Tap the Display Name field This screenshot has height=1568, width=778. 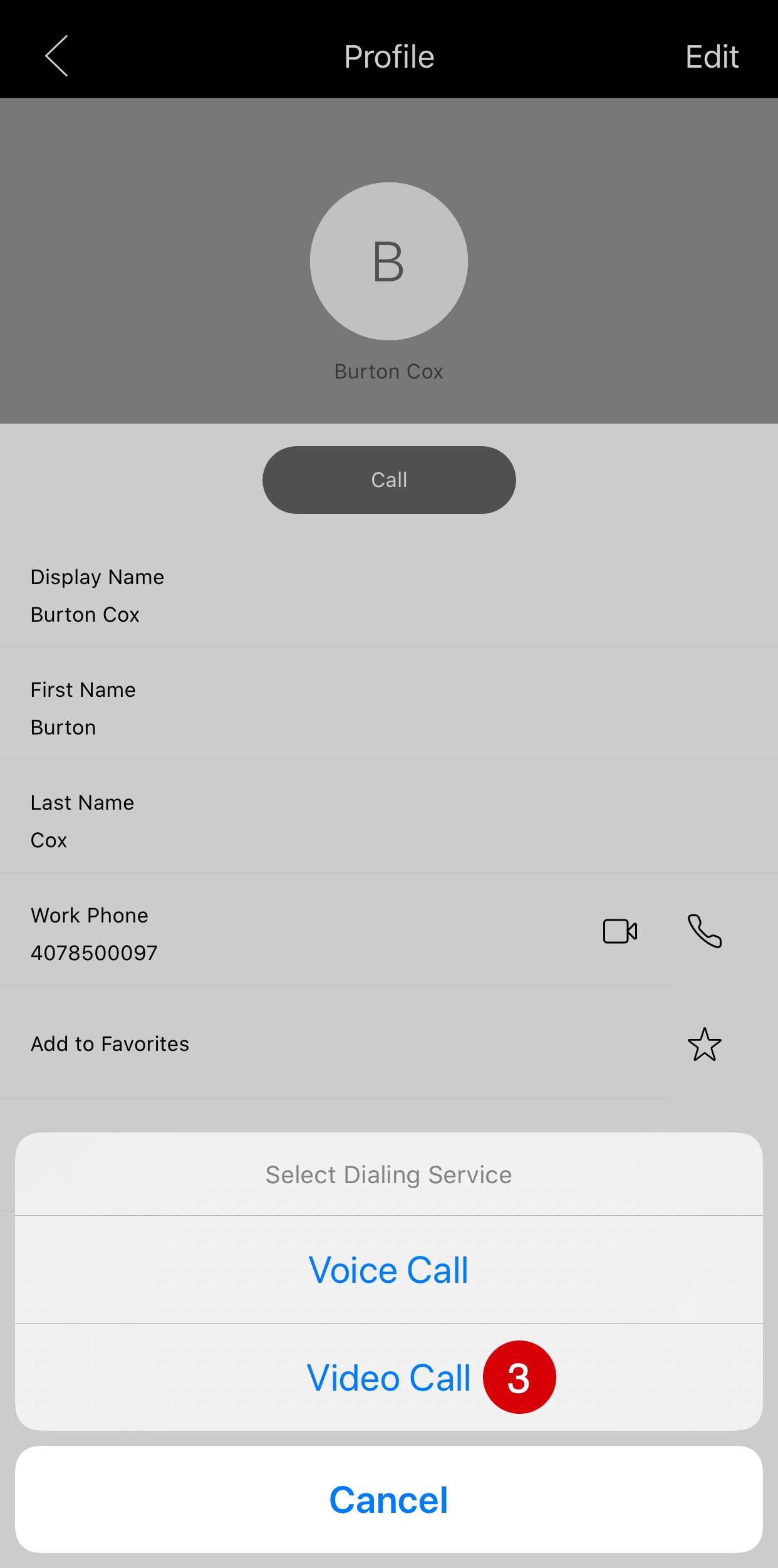97,595
